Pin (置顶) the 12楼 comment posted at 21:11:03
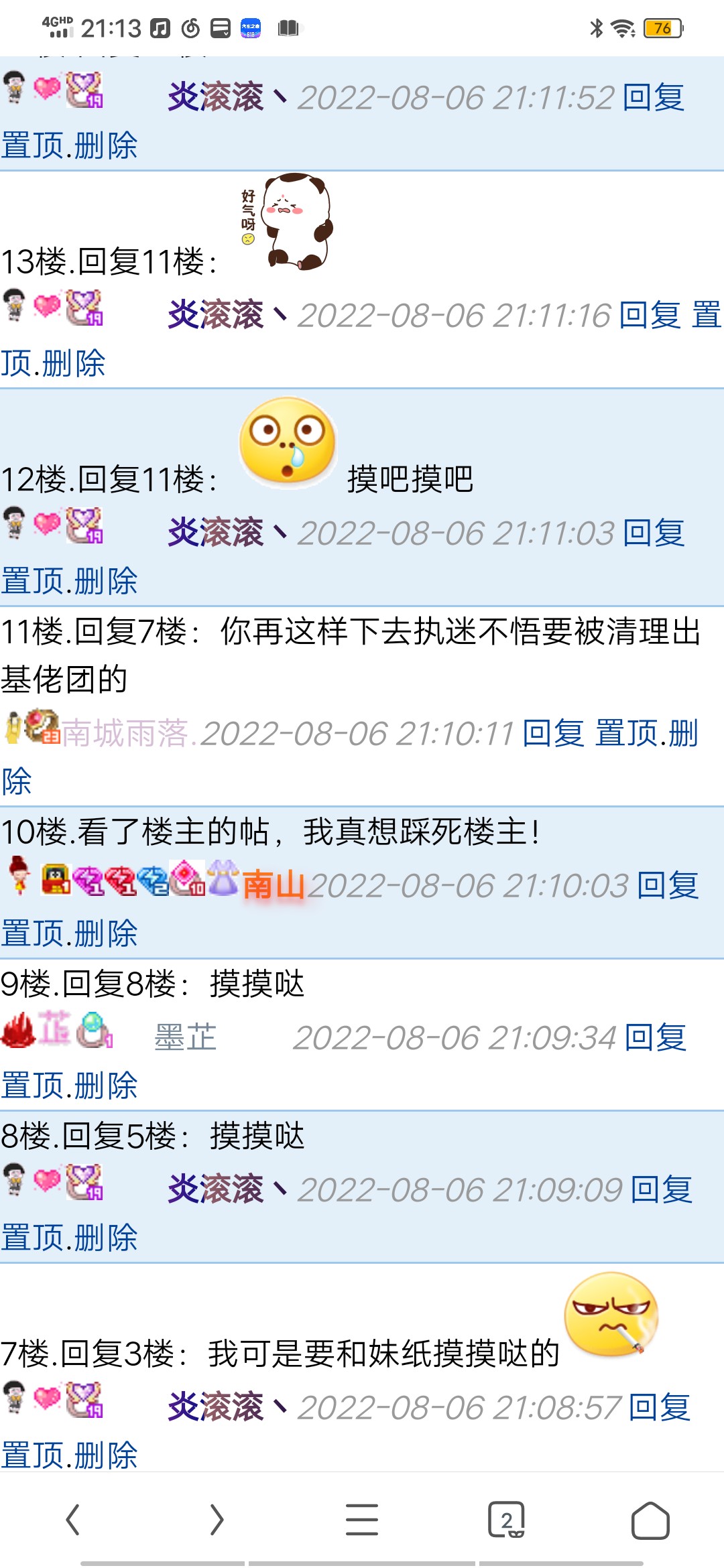Viewport: 724px width, 1568px height. click(x=32, y=581)
